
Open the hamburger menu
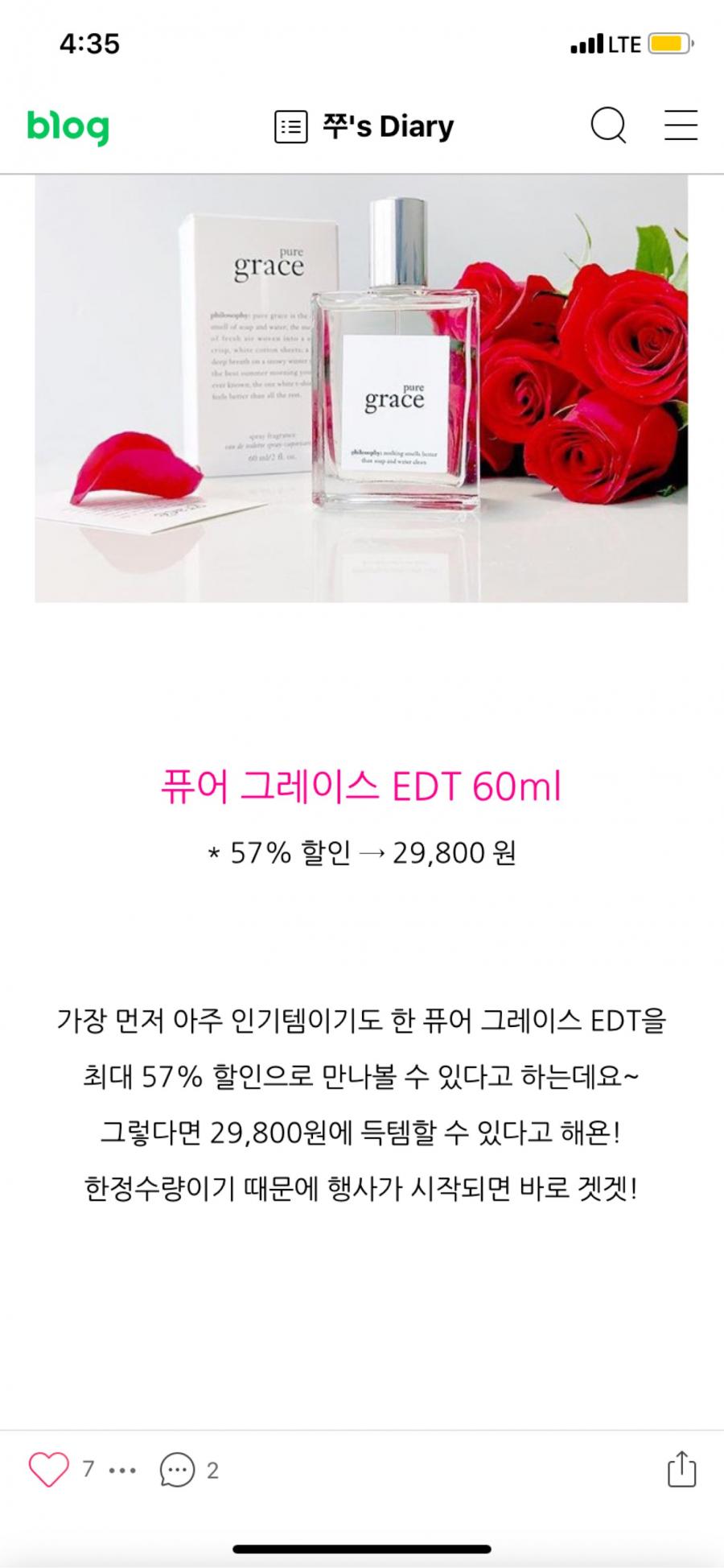681,126
